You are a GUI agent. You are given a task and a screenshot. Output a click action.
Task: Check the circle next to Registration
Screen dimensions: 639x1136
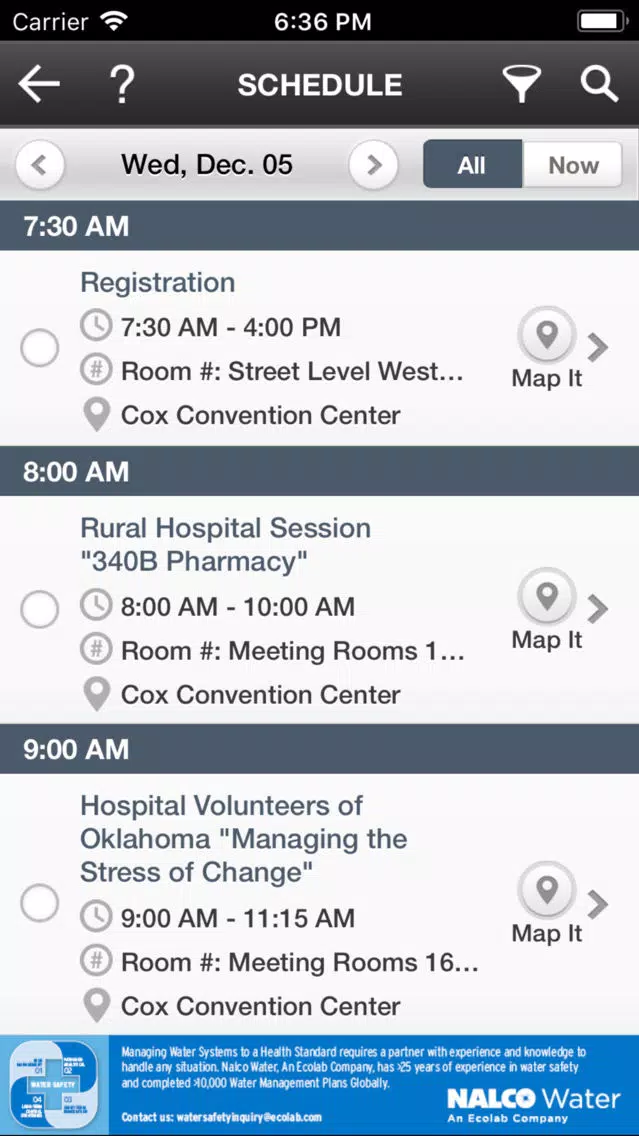pyautogui.click(x=40, y=348)
